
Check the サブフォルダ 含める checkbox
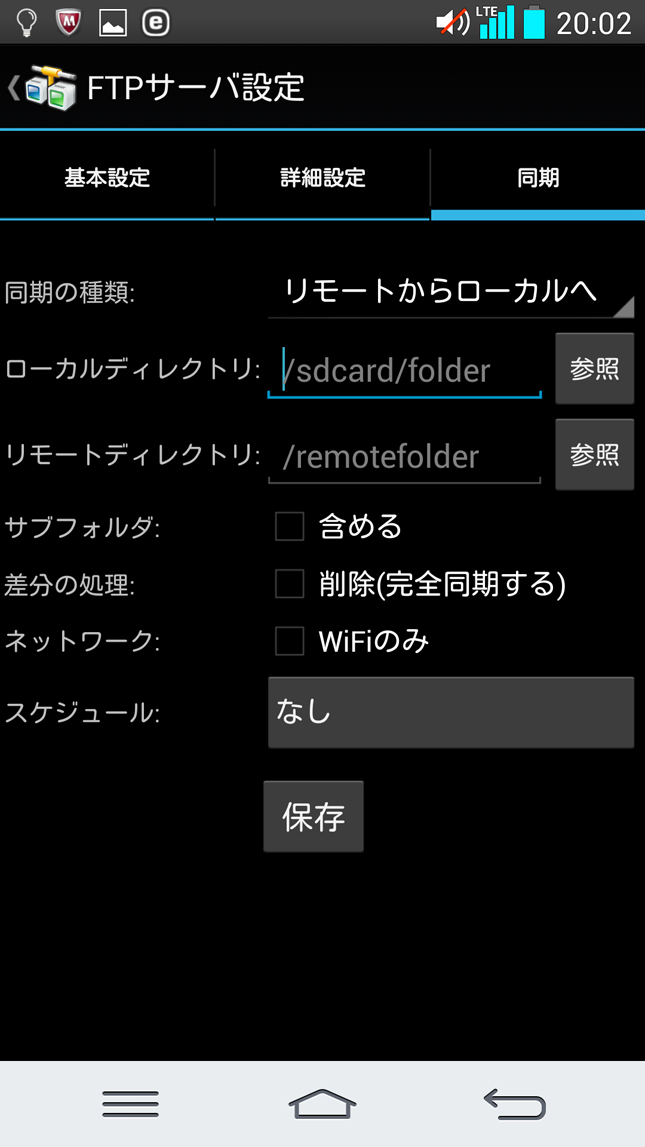pos(290,526)
